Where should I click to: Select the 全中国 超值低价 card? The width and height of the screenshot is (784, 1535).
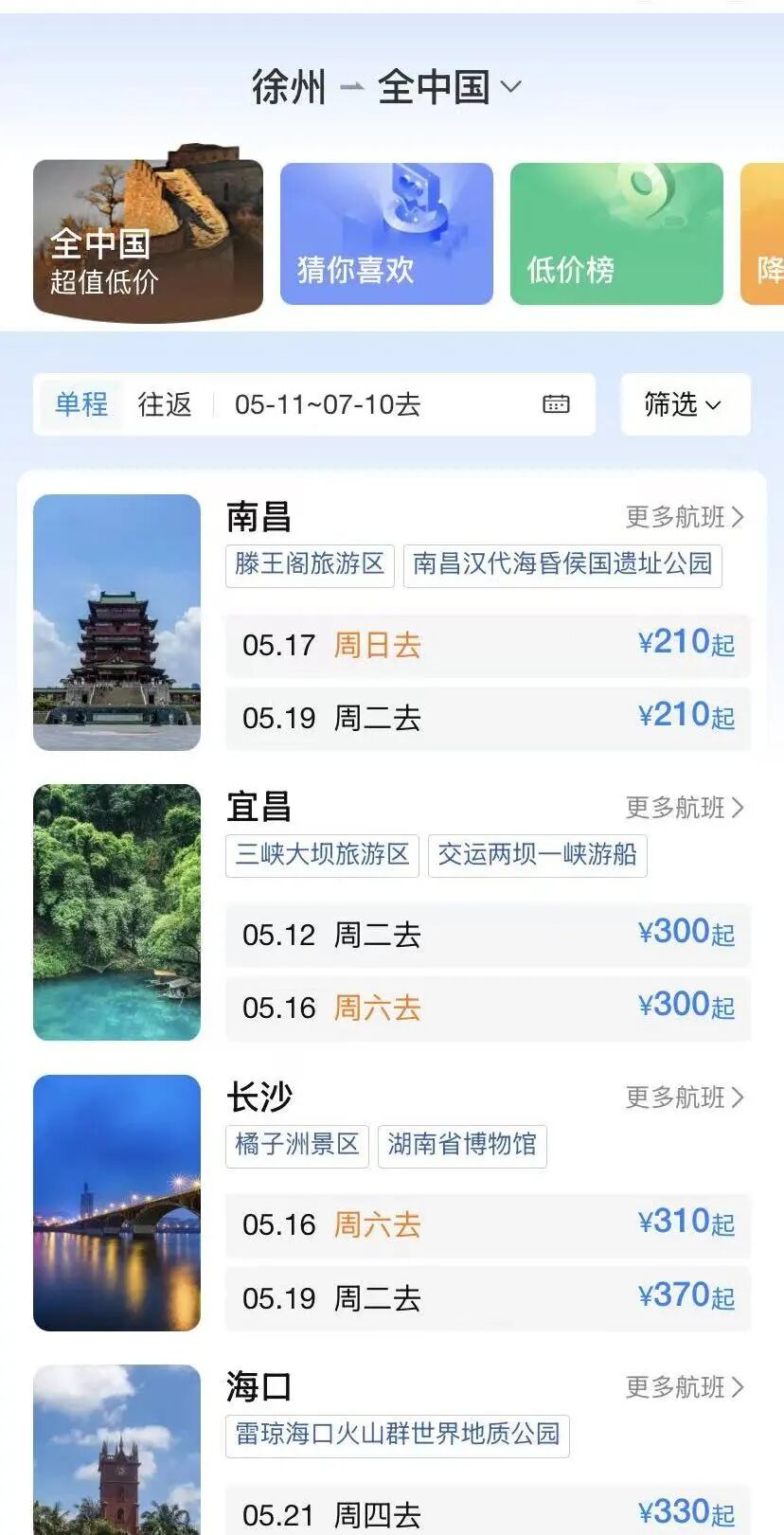[x=148, y=235]
